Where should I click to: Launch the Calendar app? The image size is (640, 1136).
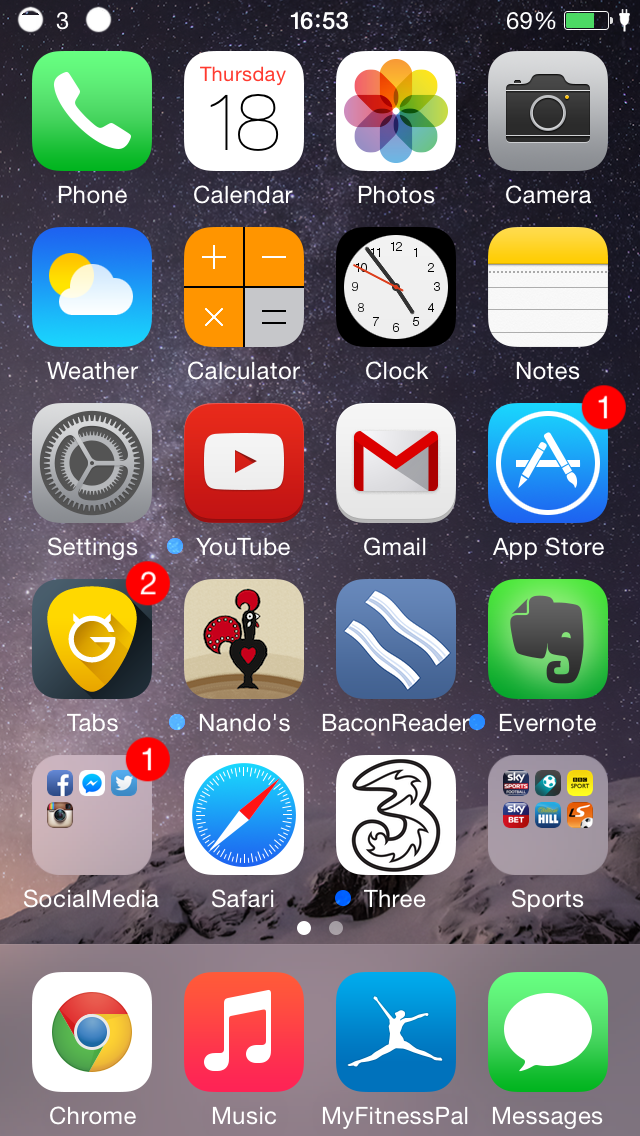pos(244,111)
